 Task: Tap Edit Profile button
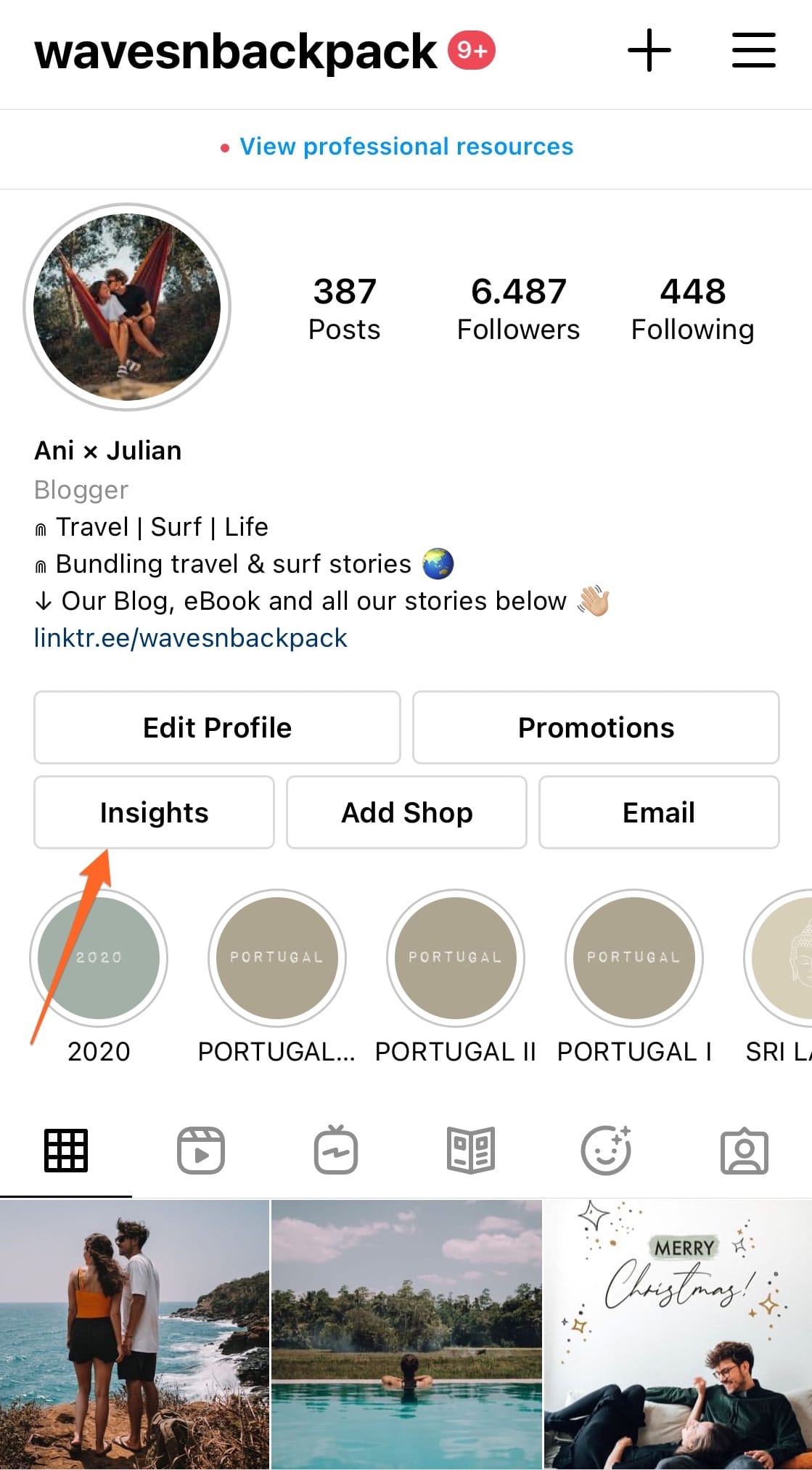(x=217, y=727)
